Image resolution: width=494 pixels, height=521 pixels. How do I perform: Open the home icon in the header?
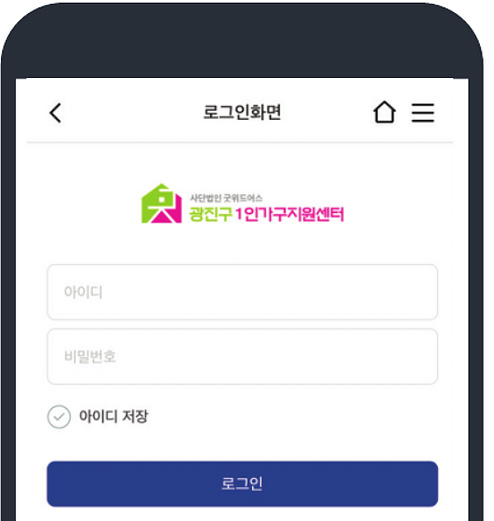(x=384, y=112)
